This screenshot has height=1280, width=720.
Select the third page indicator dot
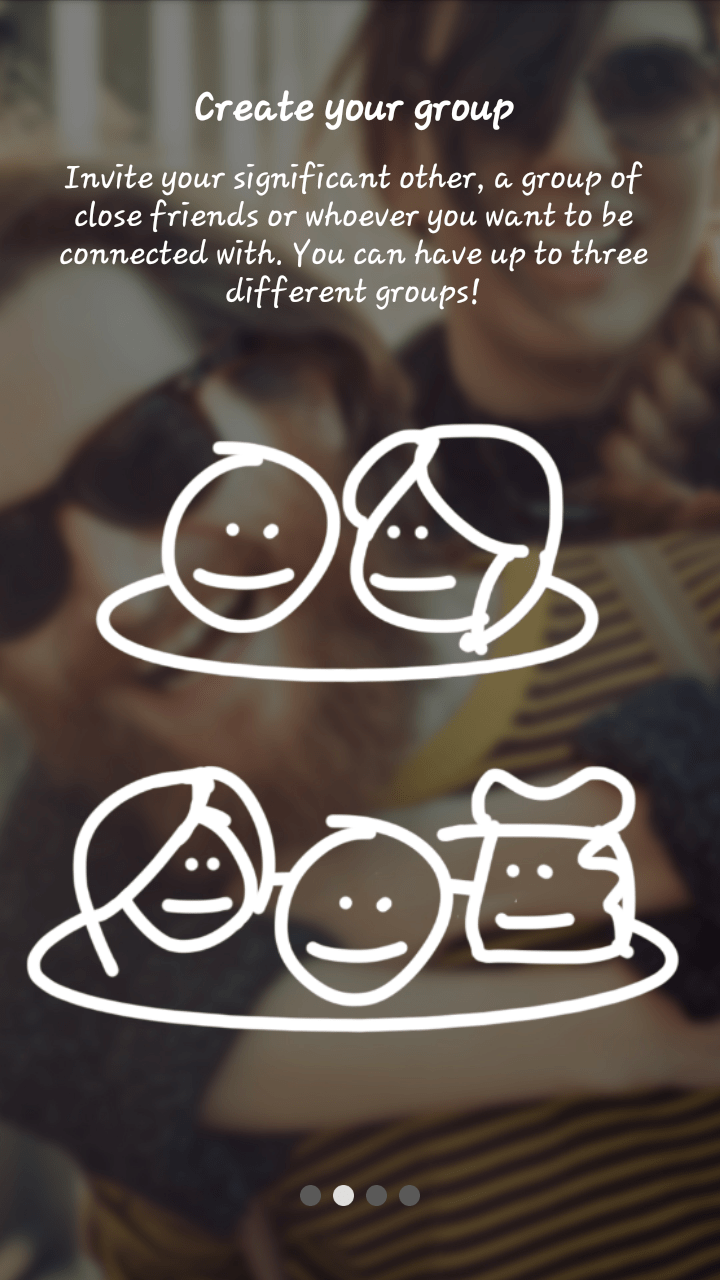pyautogui.click(x=376, y=1196)
